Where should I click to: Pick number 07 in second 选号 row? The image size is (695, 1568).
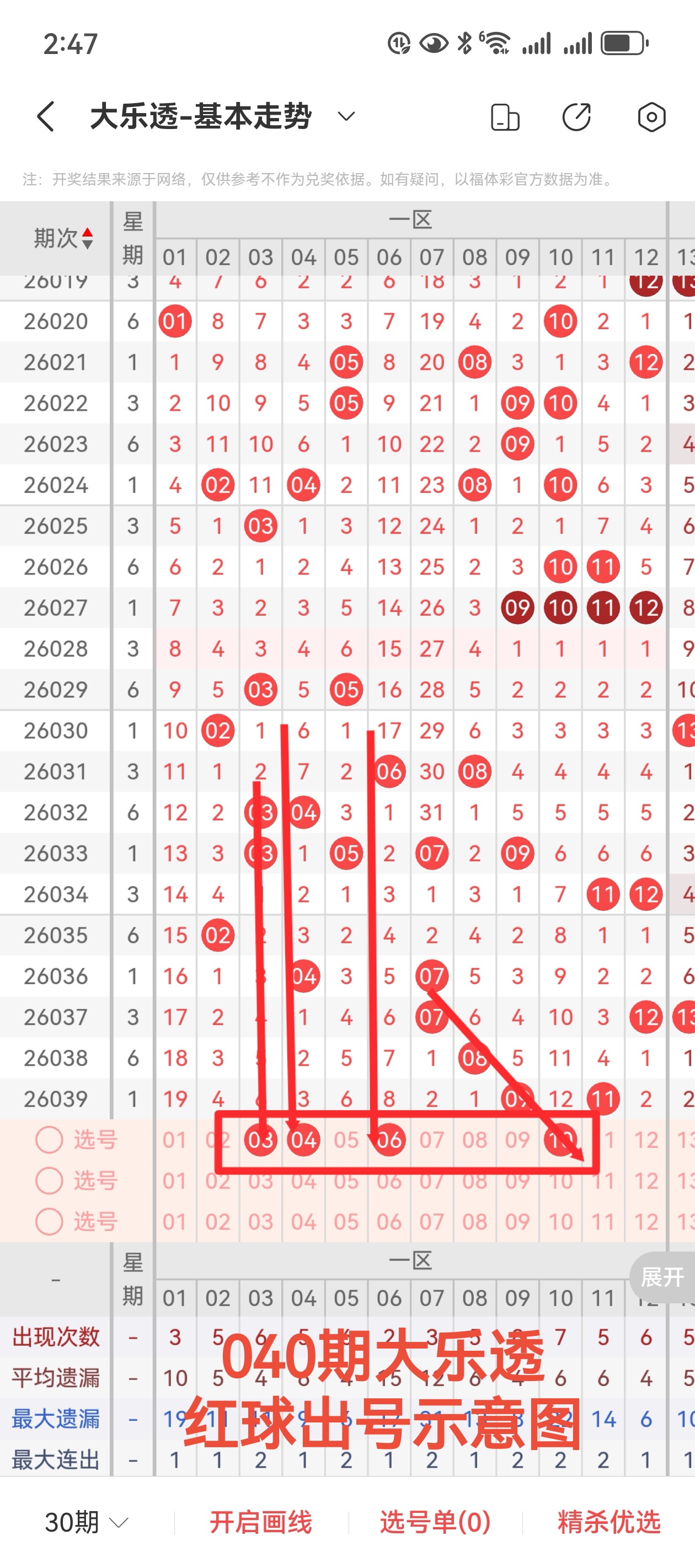pyautogui.click(x=432, y=1181)
